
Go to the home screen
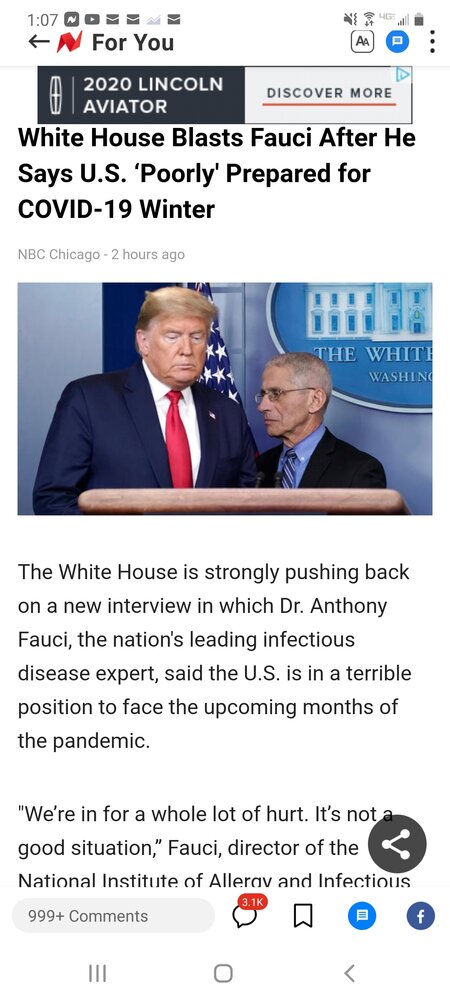[223, 973]
